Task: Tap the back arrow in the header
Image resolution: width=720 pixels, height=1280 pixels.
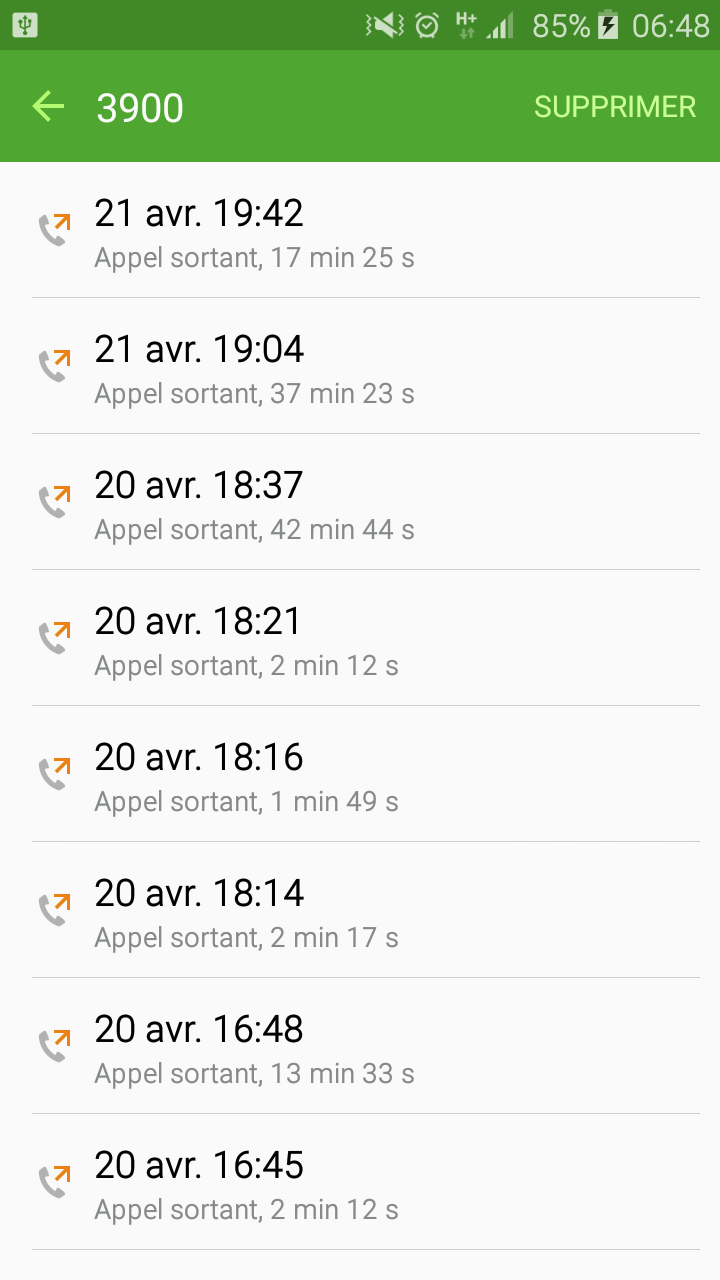Action: coord(48,106)
